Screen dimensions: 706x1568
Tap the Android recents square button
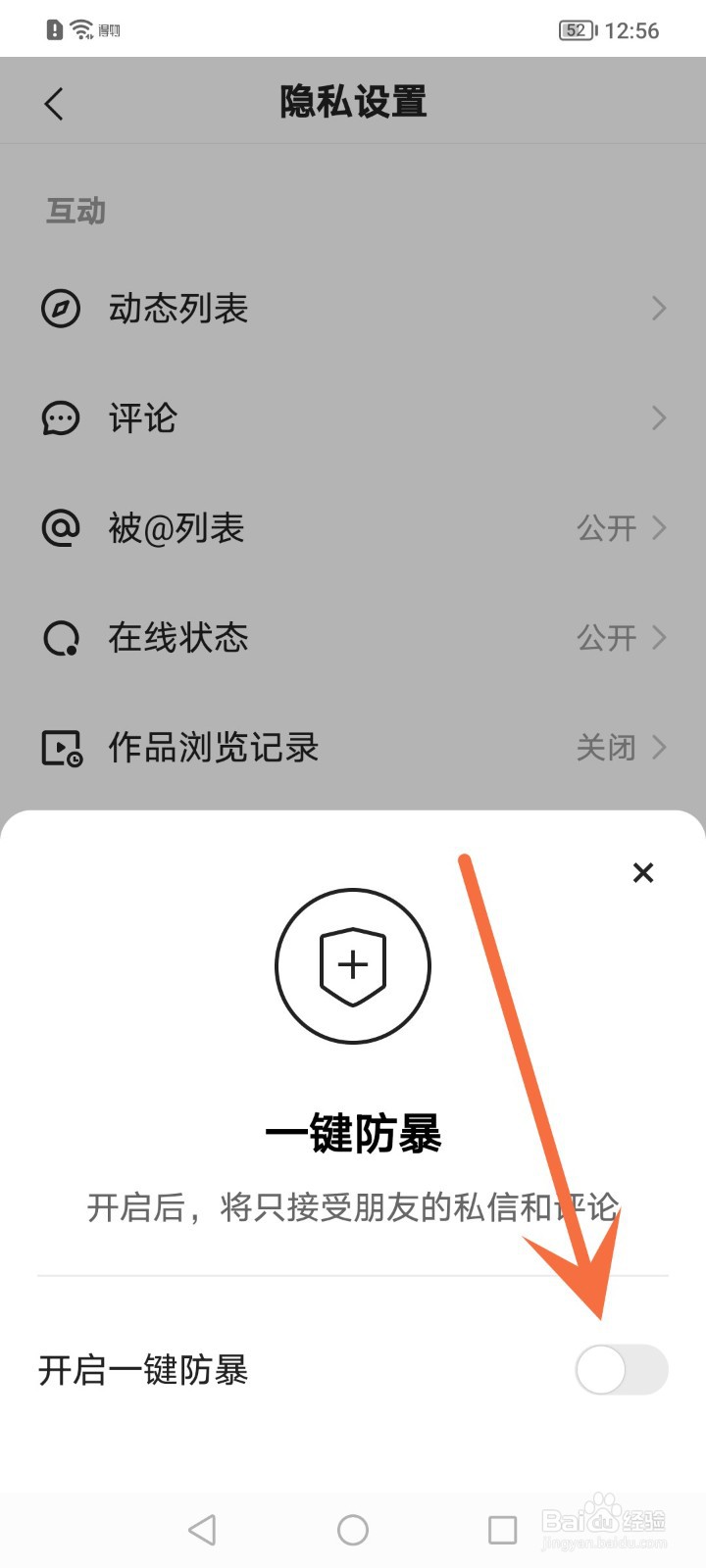[502, 1528]
